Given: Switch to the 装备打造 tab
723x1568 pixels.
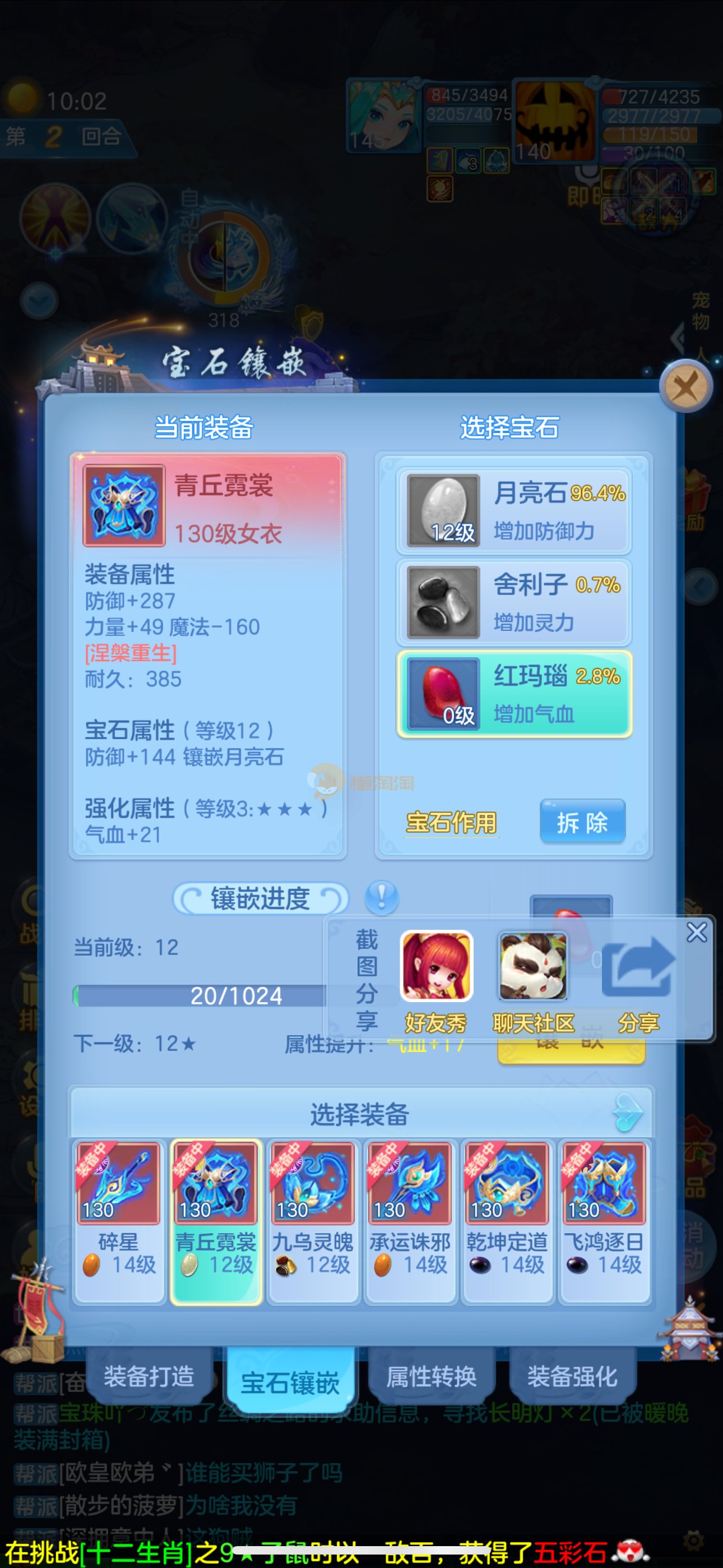Looking at the screenshot, I should [x=149, y=1377].
